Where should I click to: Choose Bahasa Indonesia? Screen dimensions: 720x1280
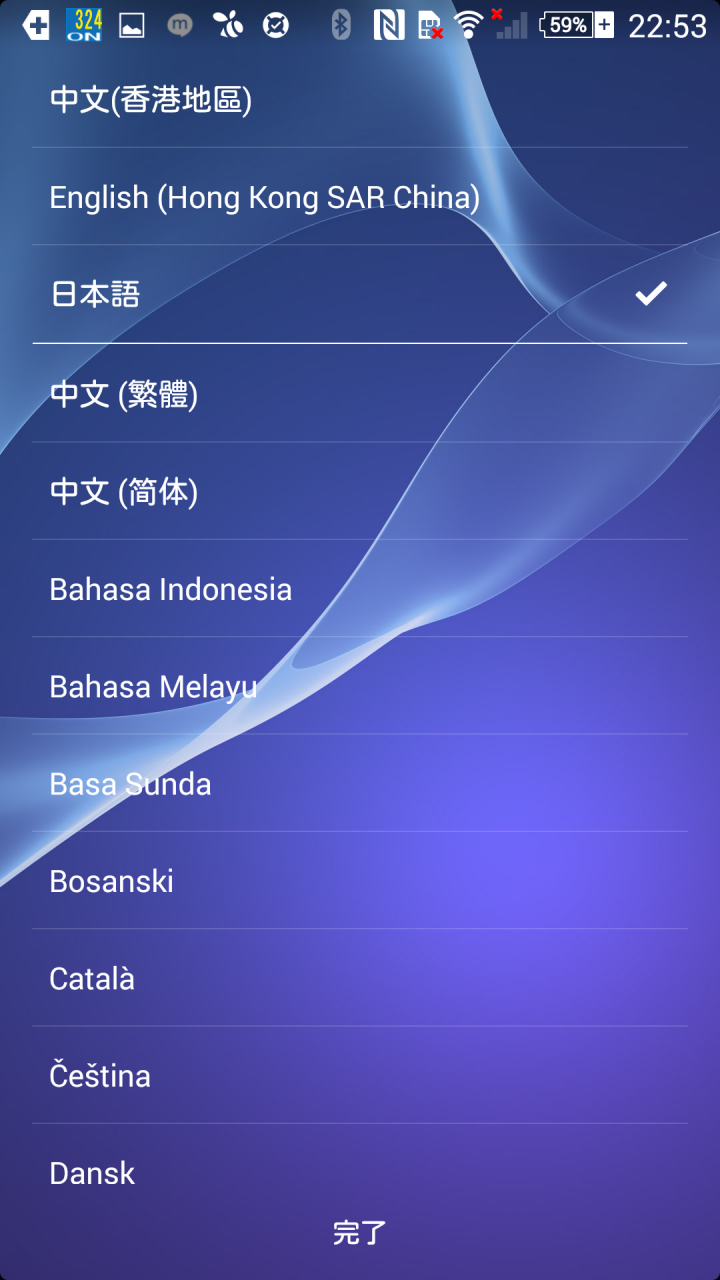360,588
